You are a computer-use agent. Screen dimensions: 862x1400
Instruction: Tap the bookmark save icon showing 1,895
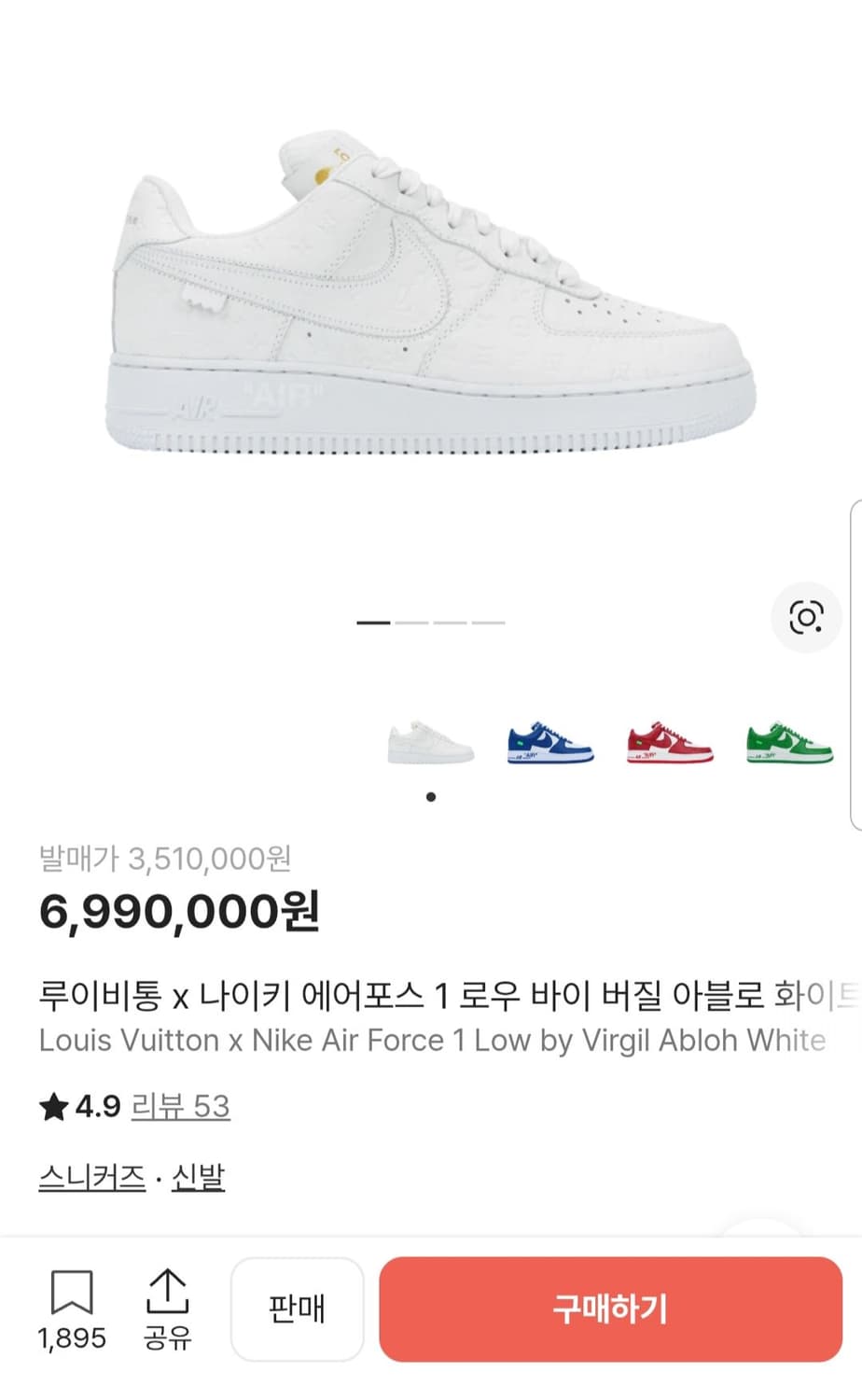[x=74, y=1308]
